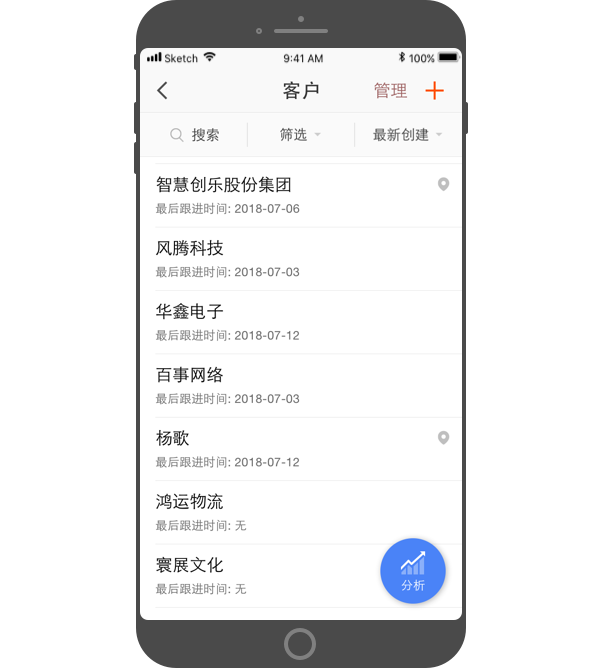Viewport: 600px width, 668px height.
Task: Expand the 最新创建 sort dropdown
Action: click(x=407, y=135)
